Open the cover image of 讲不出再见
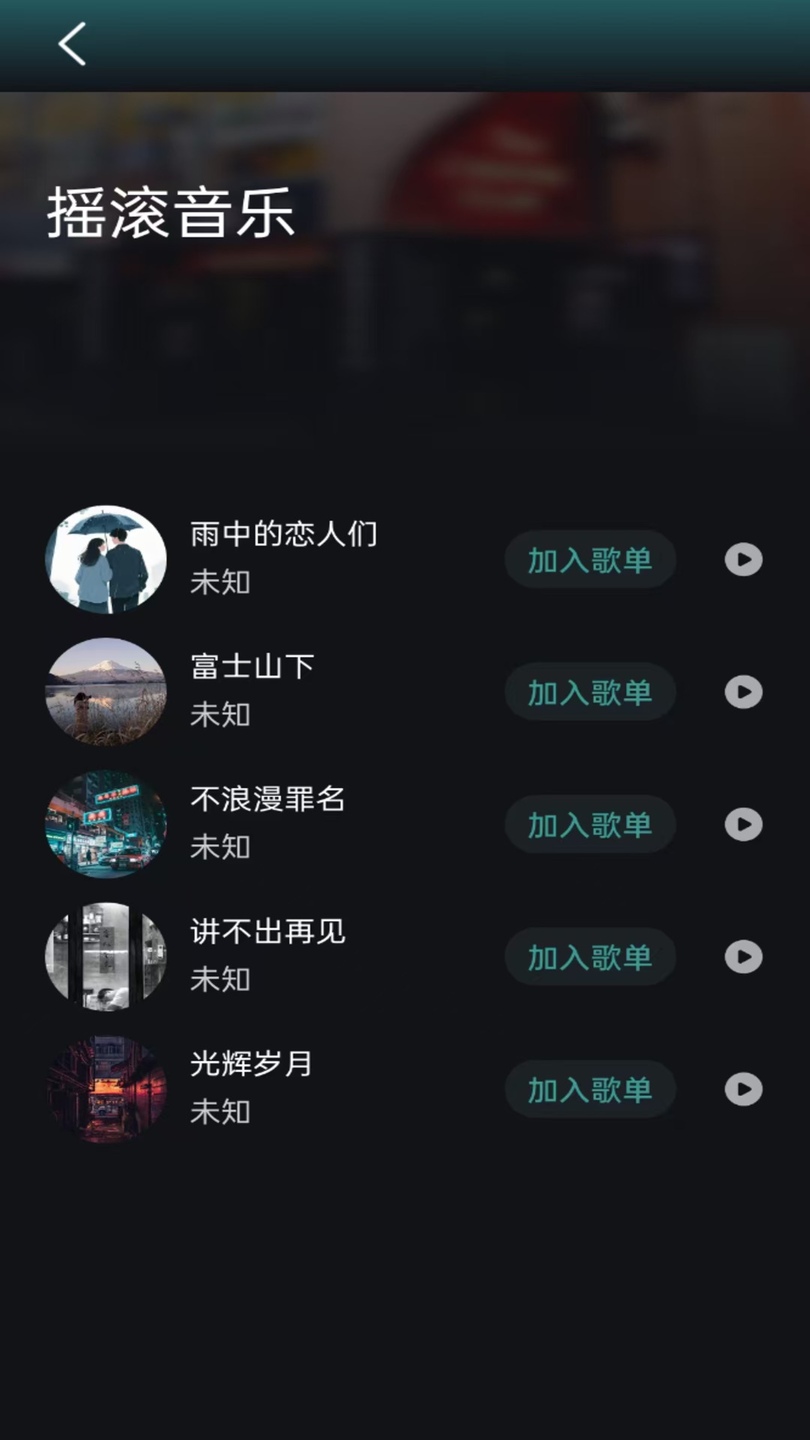The image size is (810, 1440). coord(106,957)
